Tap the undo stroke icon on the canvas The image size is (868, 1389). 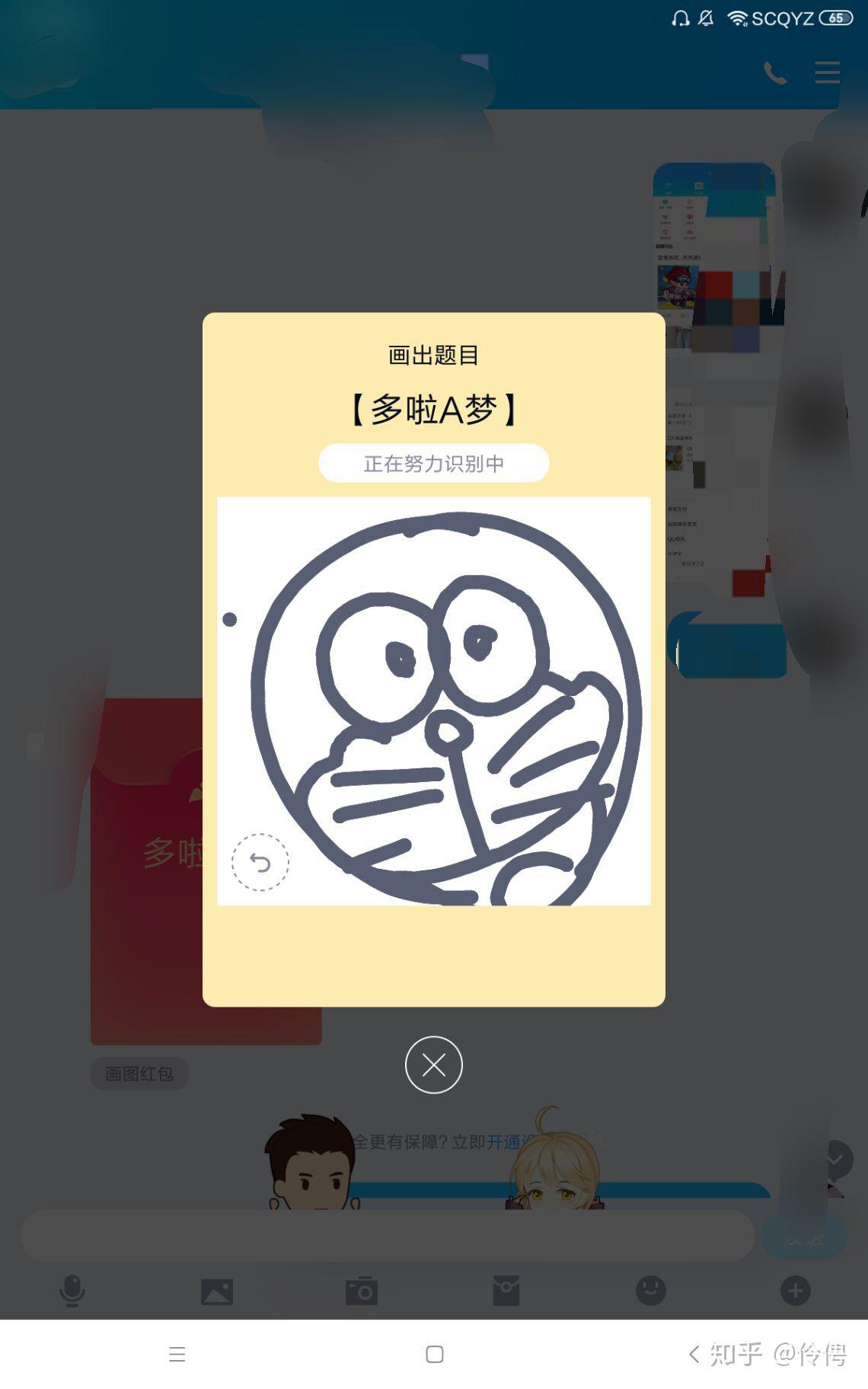260,863
